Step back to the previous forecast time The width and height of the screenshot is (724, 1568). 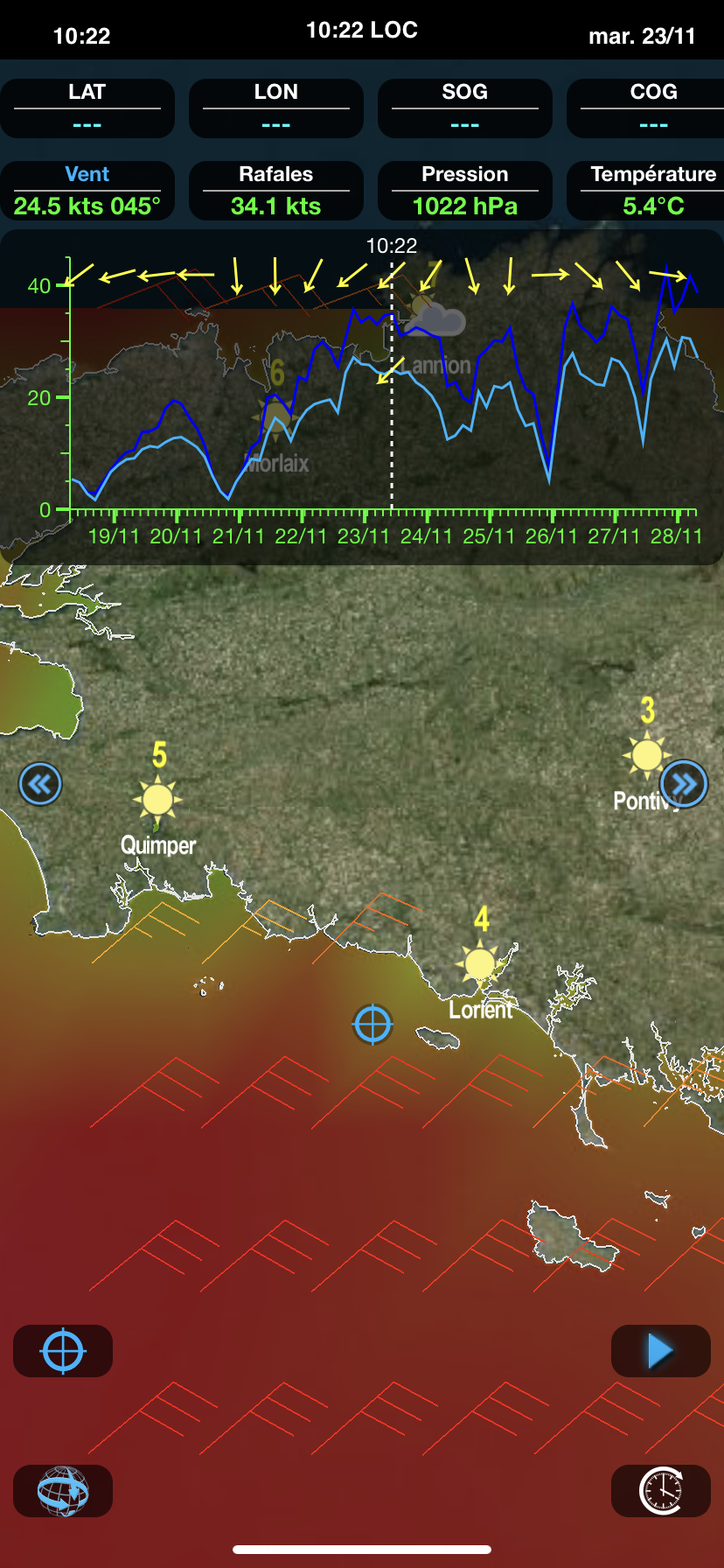(x=40, y=783)
